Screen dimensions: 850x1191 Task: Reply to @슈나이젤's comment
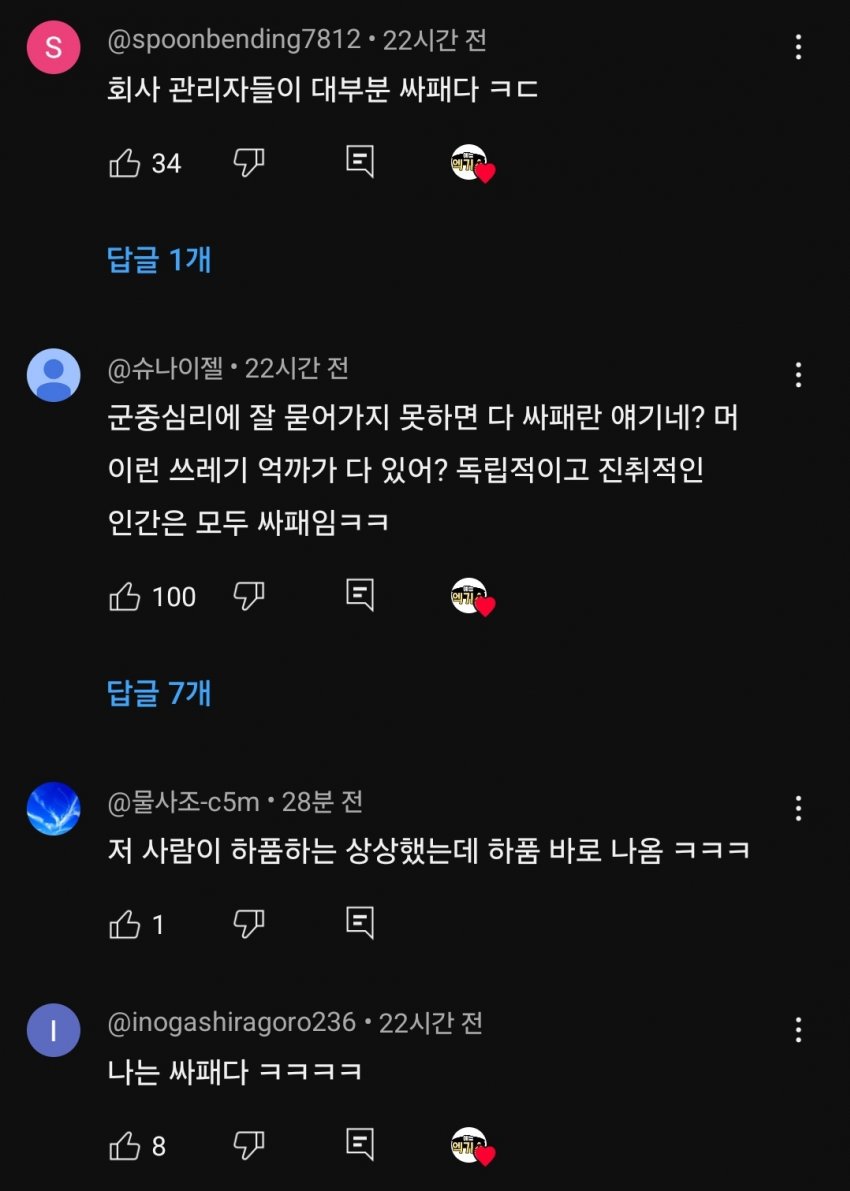[360, 595]
